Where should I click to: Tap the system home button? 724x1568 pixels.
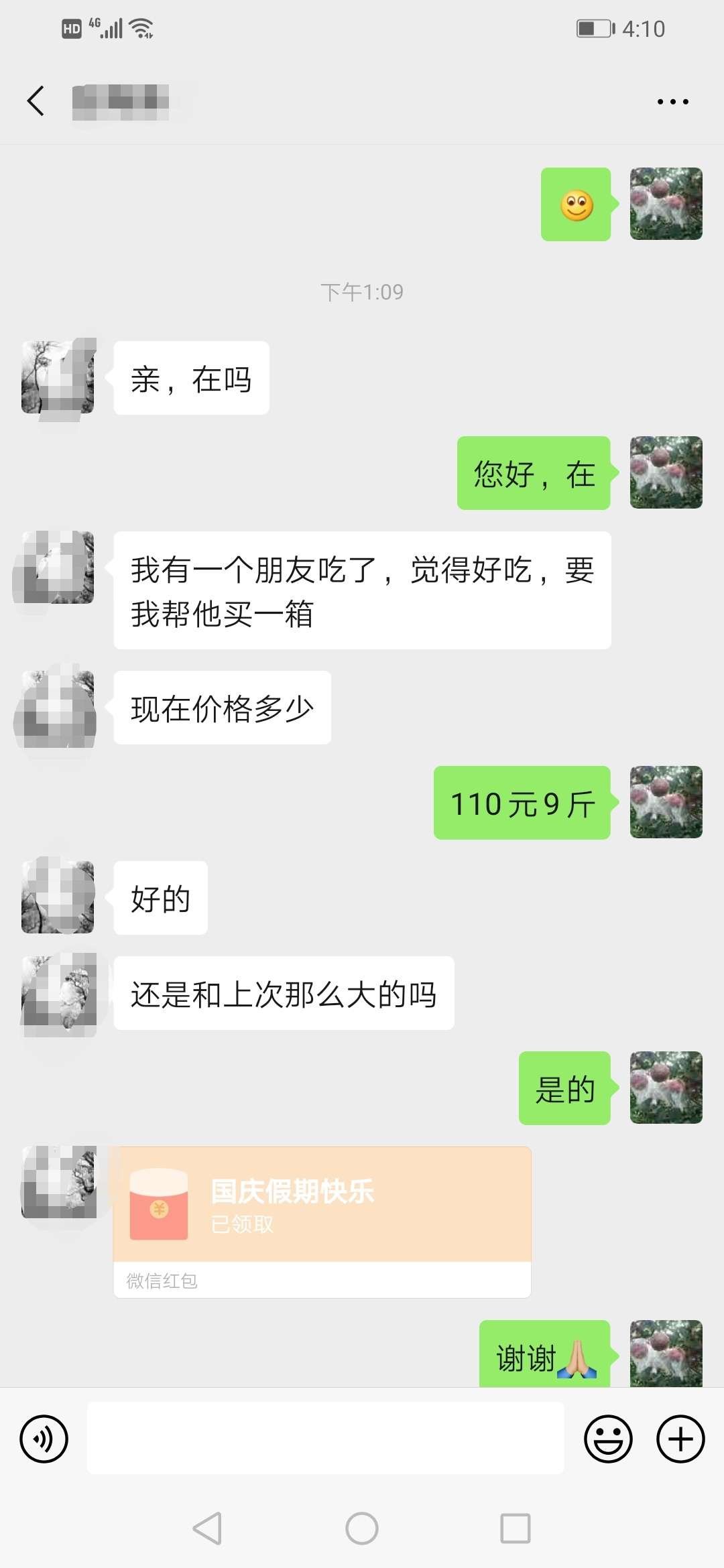click(362, 1528)
